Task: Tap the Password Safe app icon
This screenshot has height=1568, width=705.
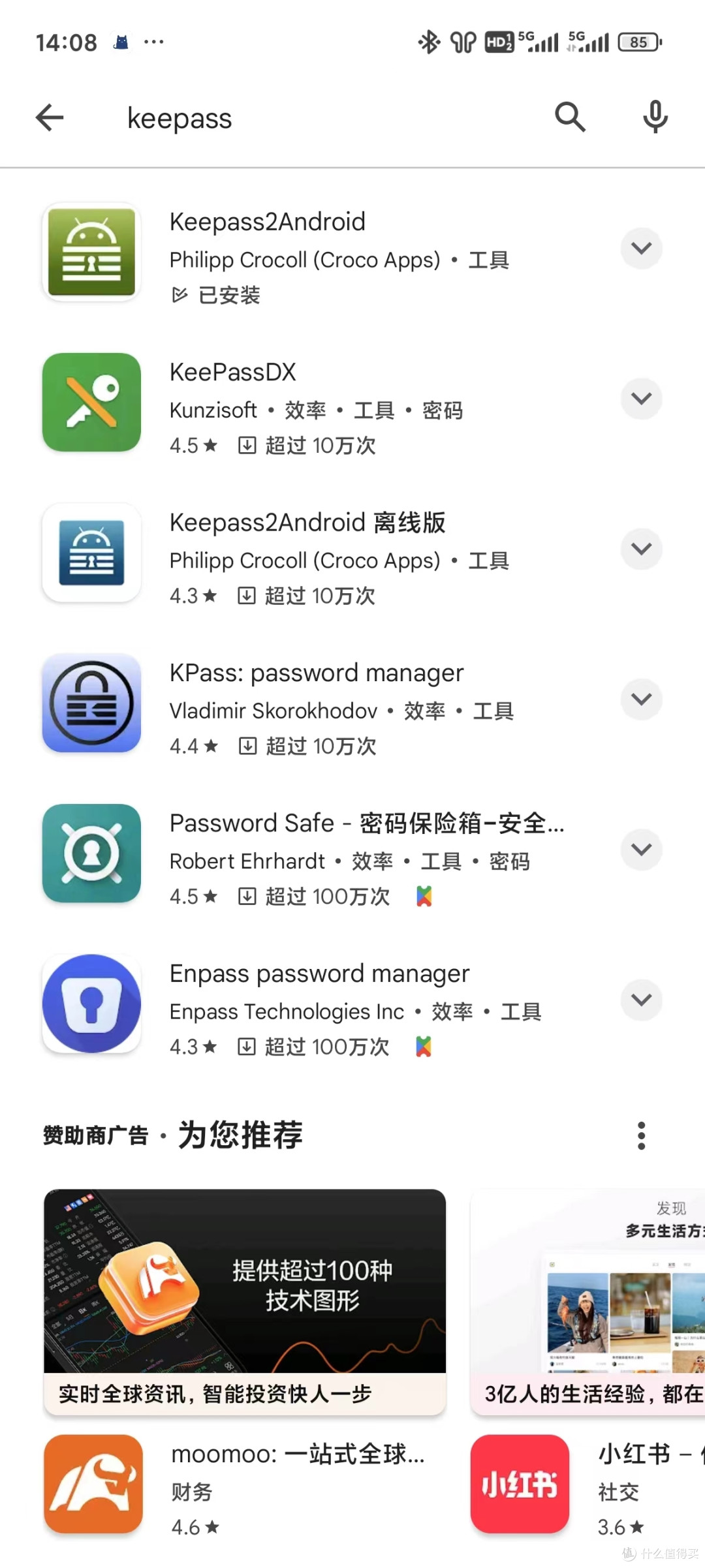Action: 91,855
